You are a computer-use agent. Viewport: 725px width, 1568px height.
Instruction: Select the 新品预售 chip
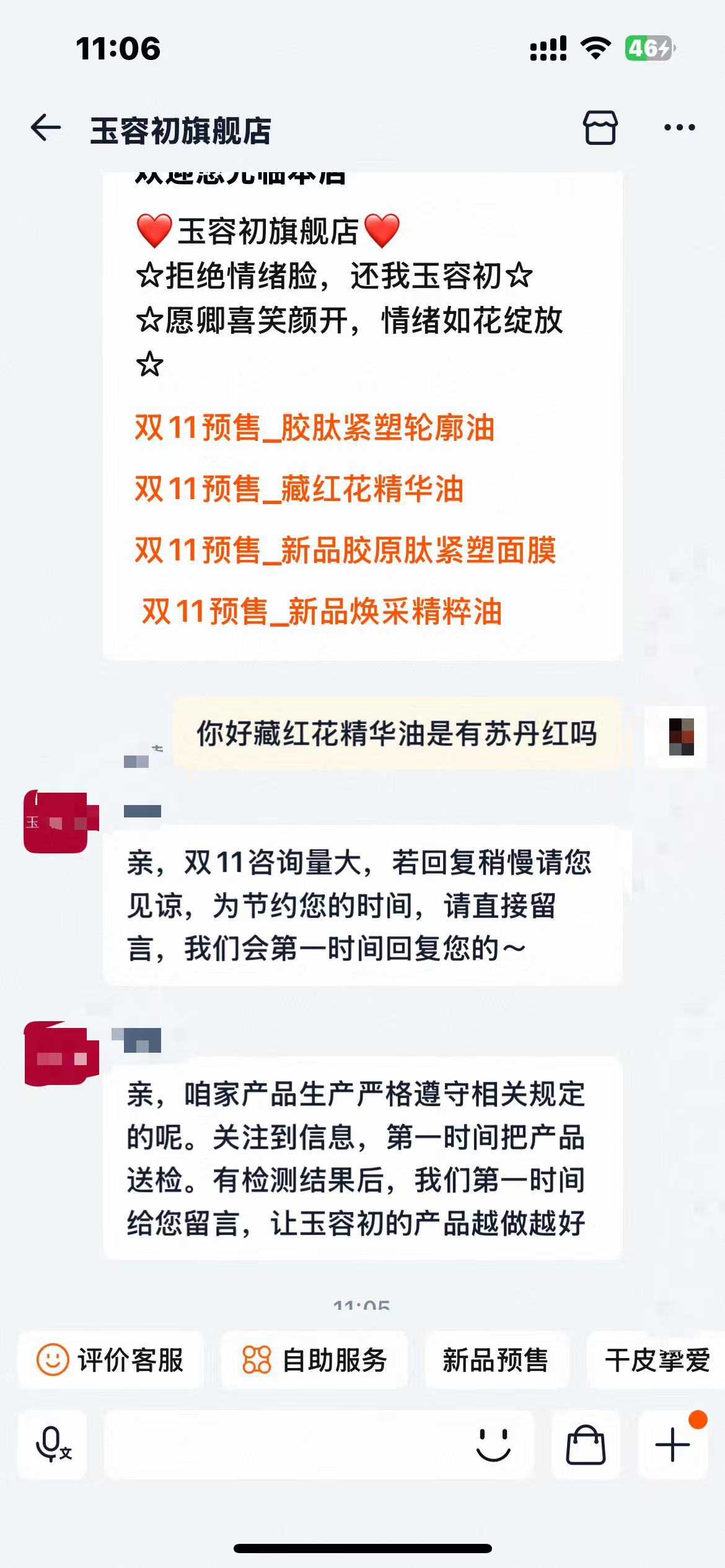point(496,1361)
